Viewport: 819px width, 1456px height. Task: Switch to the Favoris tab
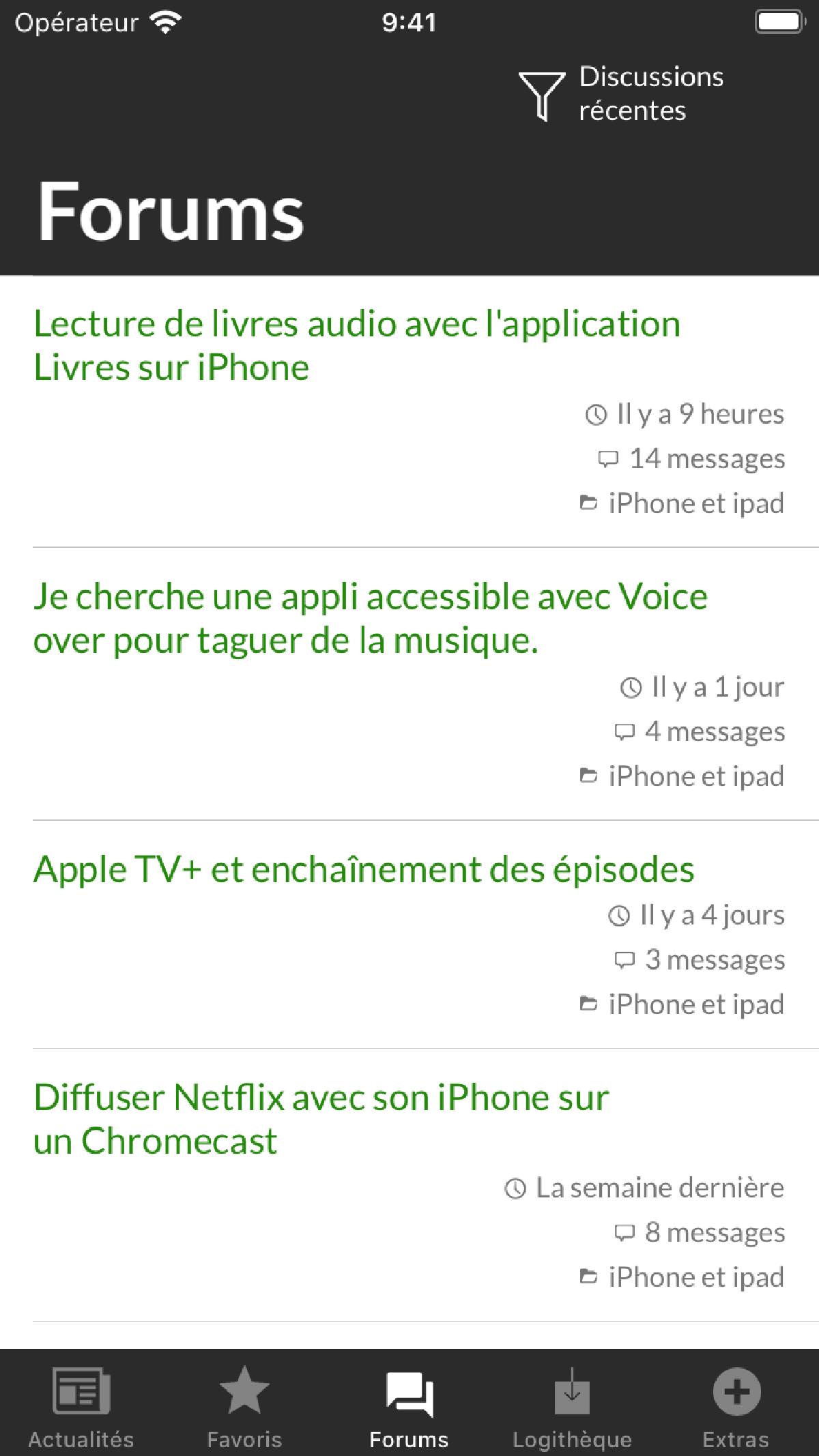point(244,1407)
